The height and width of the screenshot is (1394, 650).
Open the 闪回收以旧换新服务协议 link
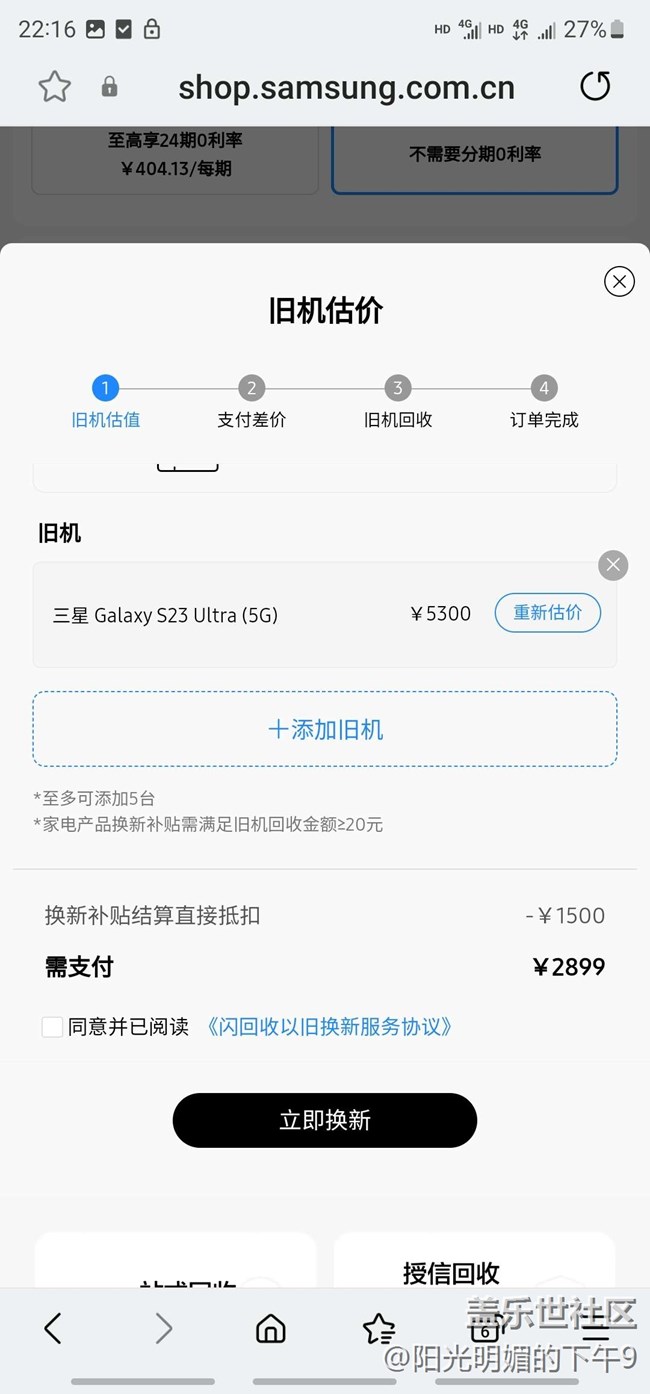328,1027
